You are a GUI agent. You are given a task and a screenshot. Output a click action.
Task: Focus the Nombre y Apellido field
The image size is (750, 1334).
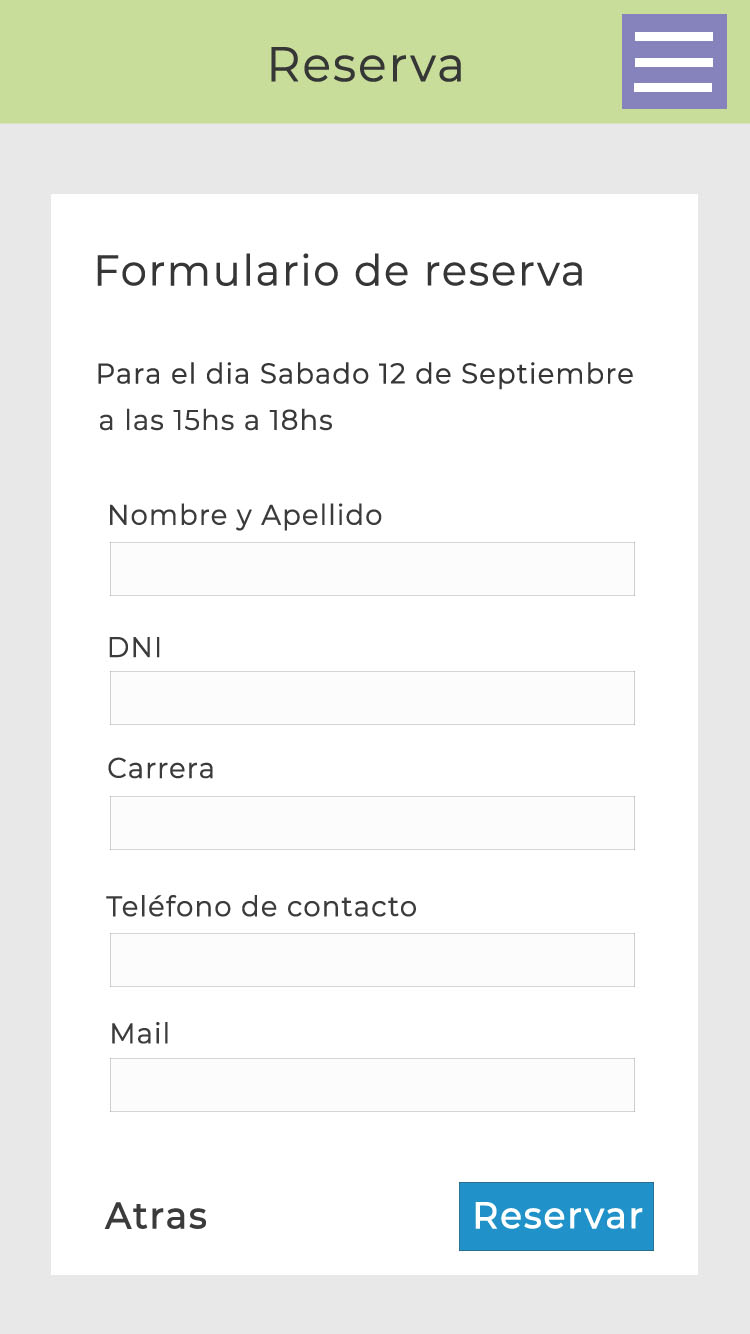pos(372,569)
